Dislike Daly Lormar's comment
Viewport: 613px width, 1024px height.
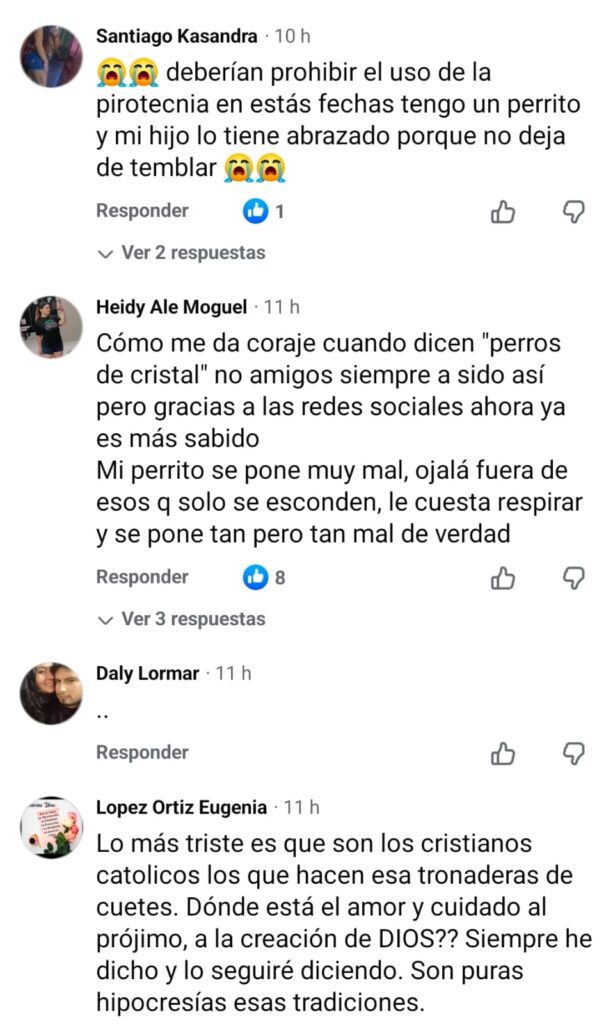pos(574,753)
